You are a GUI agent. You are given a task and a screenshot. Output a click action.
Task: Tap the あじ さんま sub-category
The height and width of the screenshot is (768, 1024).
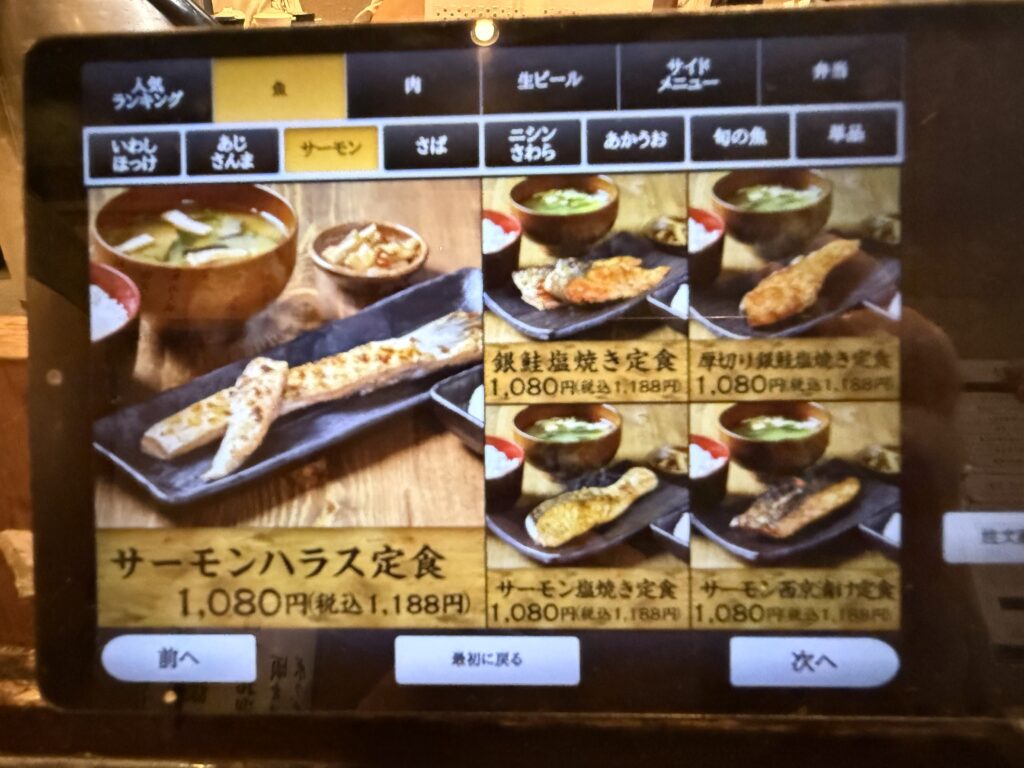pos(233,152)
